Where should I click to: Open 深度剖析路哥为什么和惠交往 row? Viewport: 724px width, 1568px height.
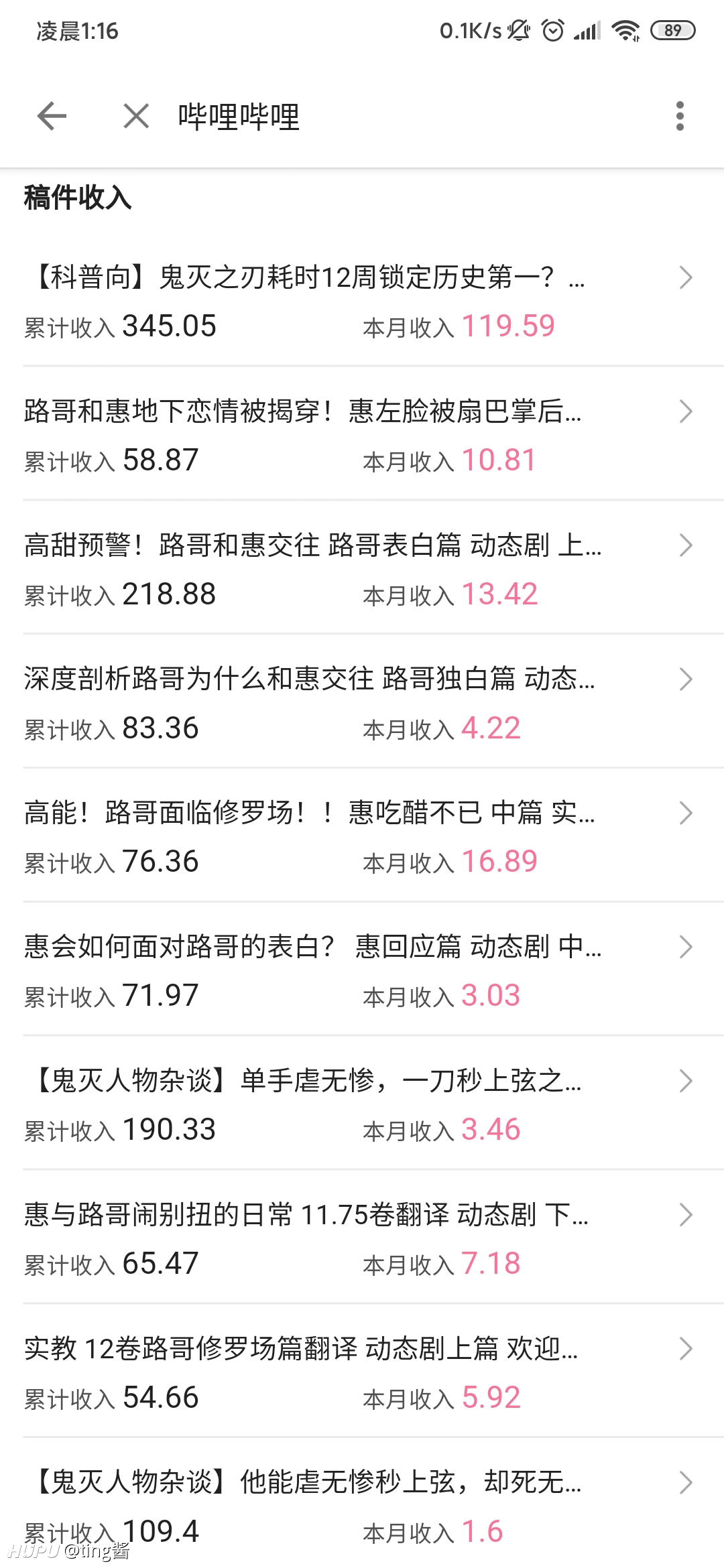[x=362, y=702]
